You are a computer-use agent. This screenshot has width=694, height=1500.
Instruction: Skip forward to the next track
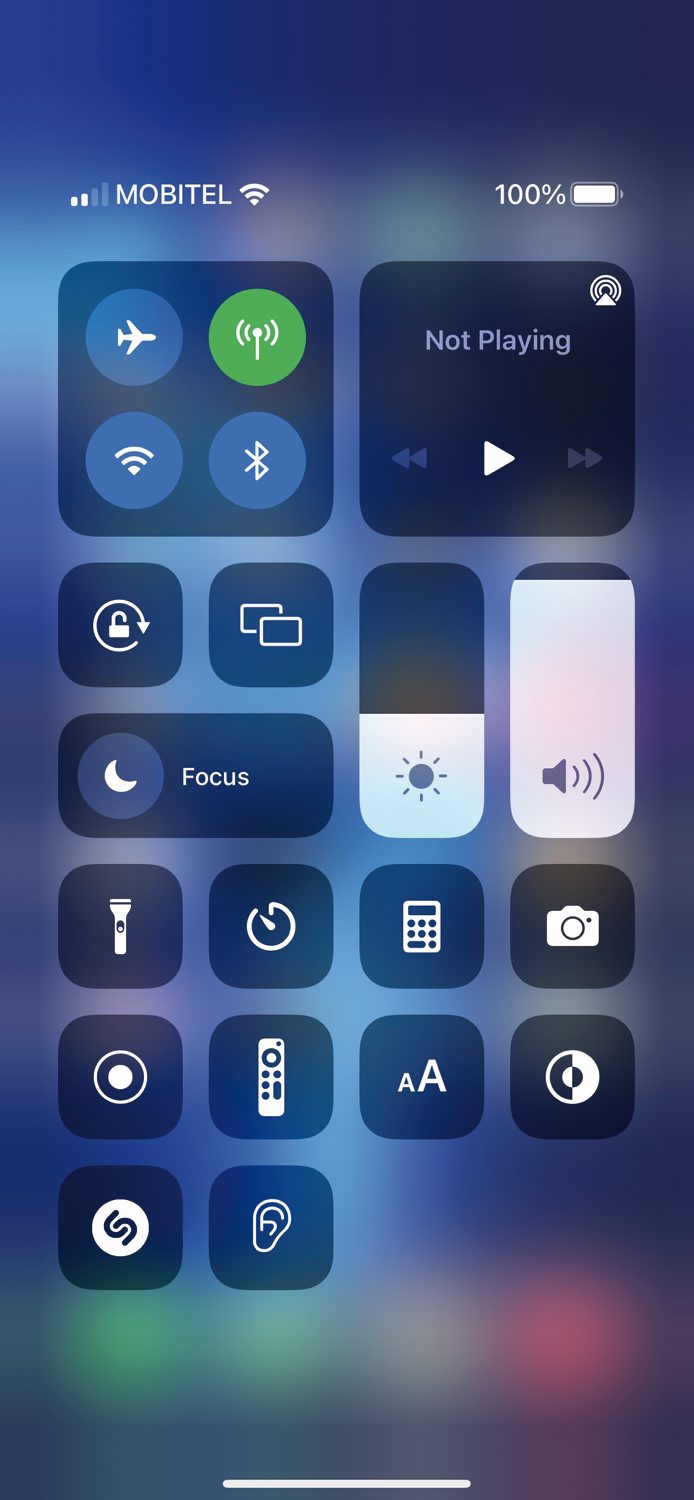point(585,459)
